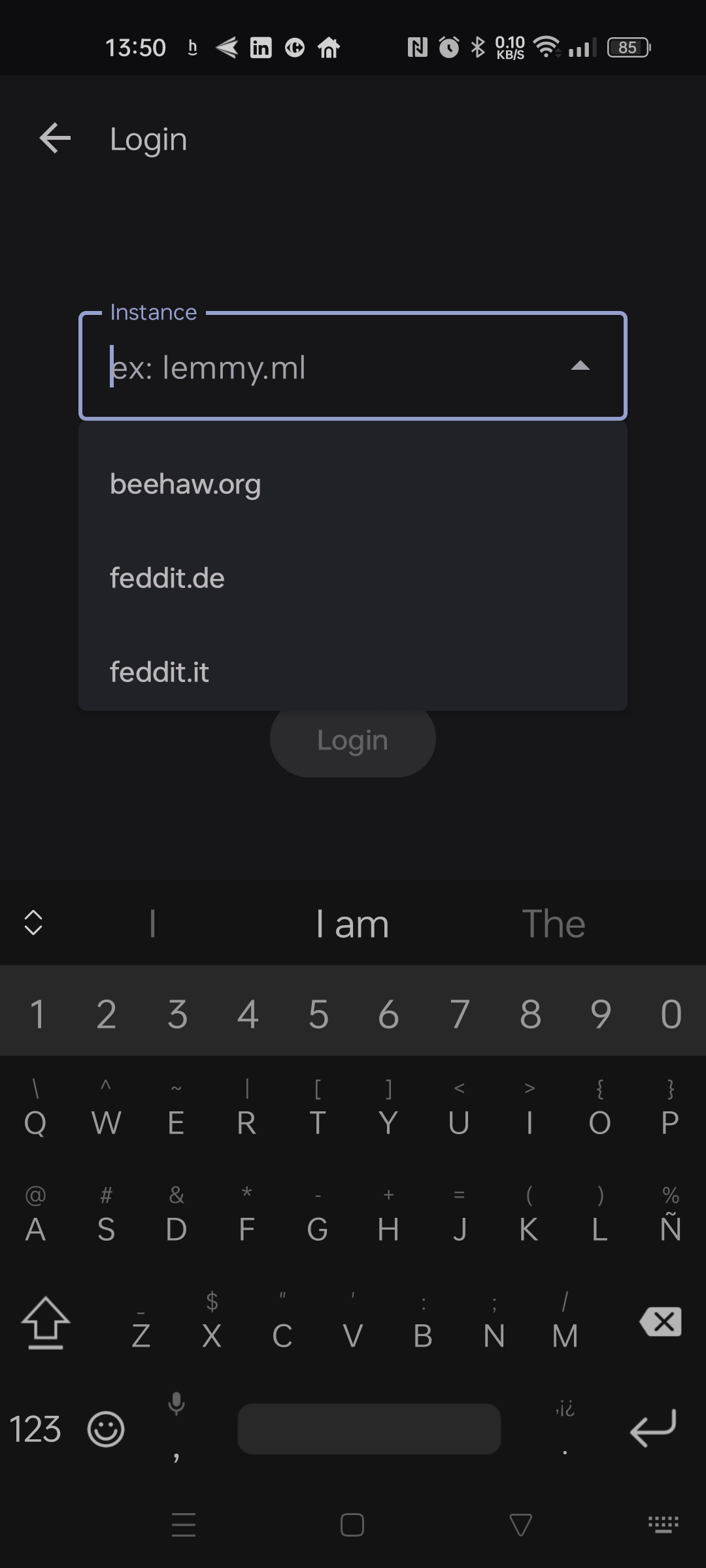The image size is (706, 1568).
Task: Tap the Login button
Action: click(x=353, y=740)
